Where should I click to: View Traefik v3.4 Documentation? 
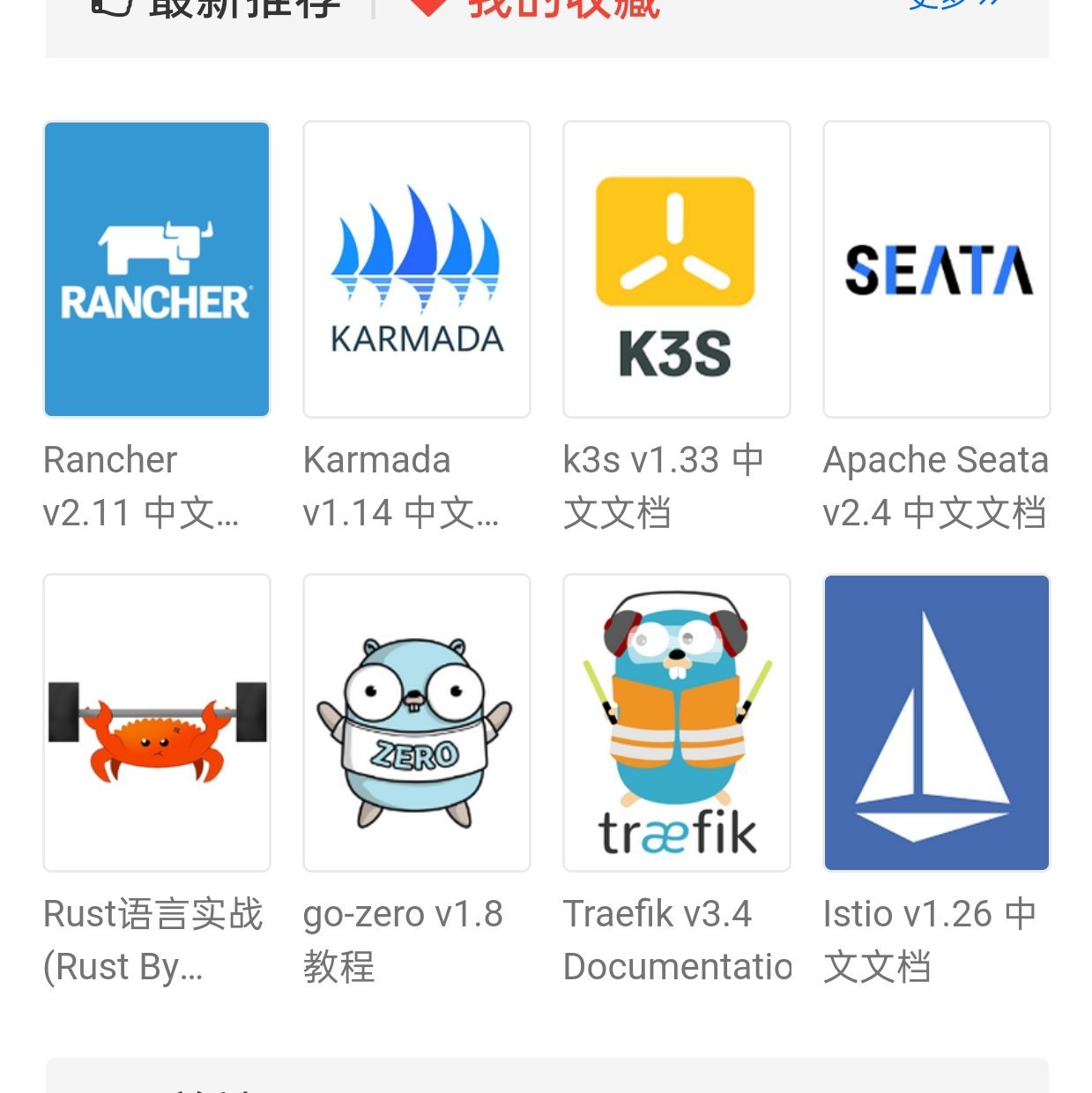point(676,723)
